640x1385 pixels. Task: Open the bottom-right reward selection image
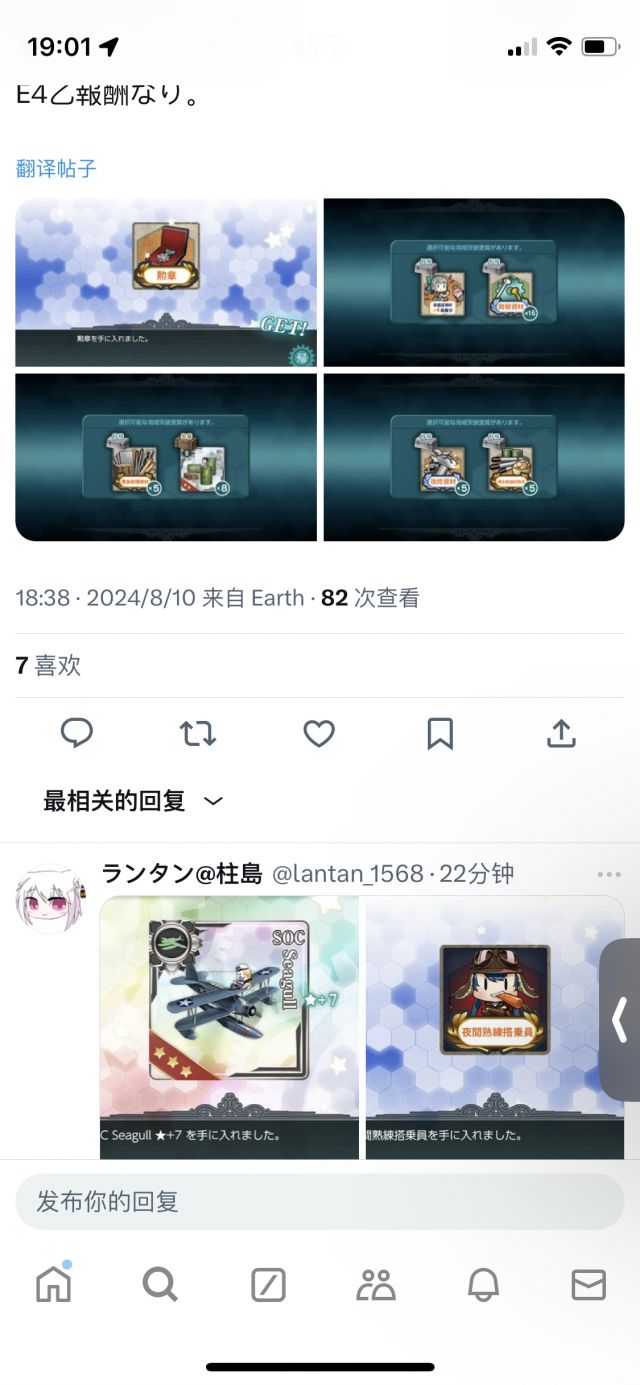pos(474,457)
